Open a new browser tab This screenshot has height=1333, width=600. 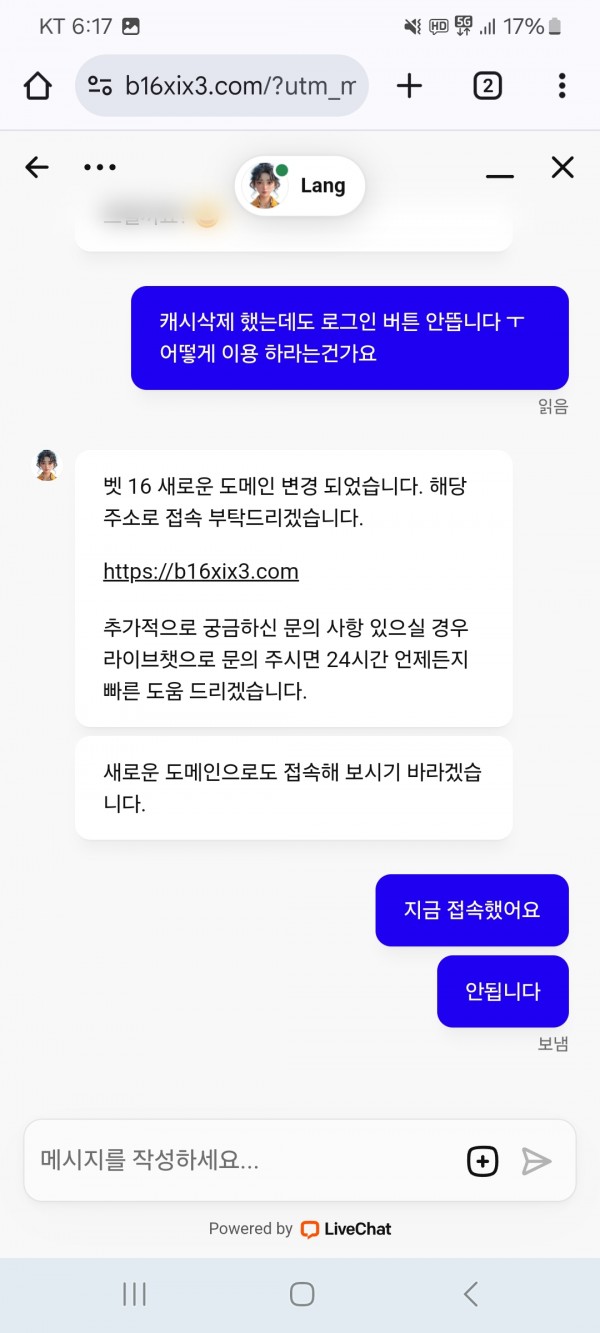pos(409,86)
